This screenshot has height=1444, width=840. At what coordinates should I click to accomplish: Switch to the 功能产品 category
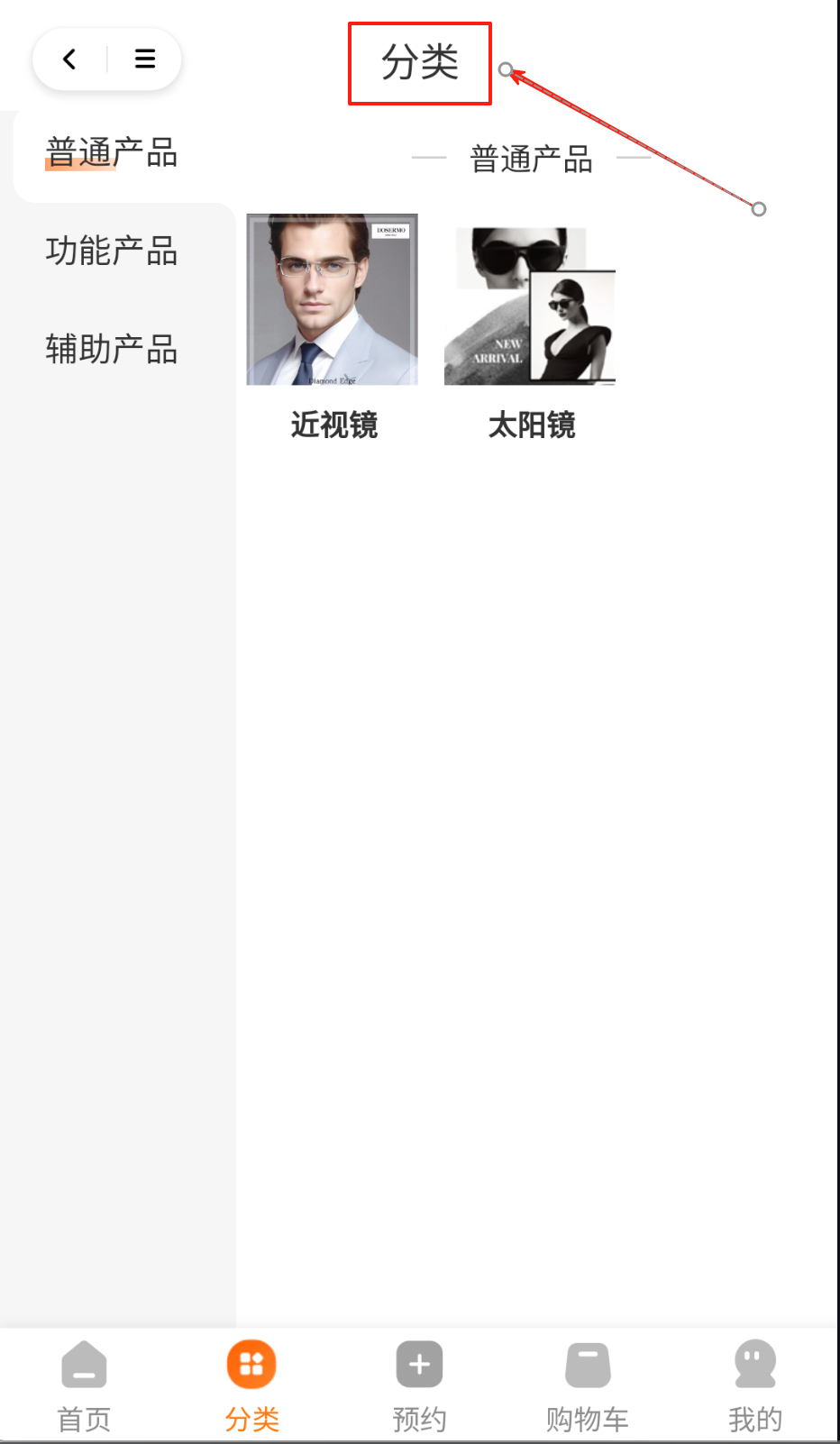point(112,251)
